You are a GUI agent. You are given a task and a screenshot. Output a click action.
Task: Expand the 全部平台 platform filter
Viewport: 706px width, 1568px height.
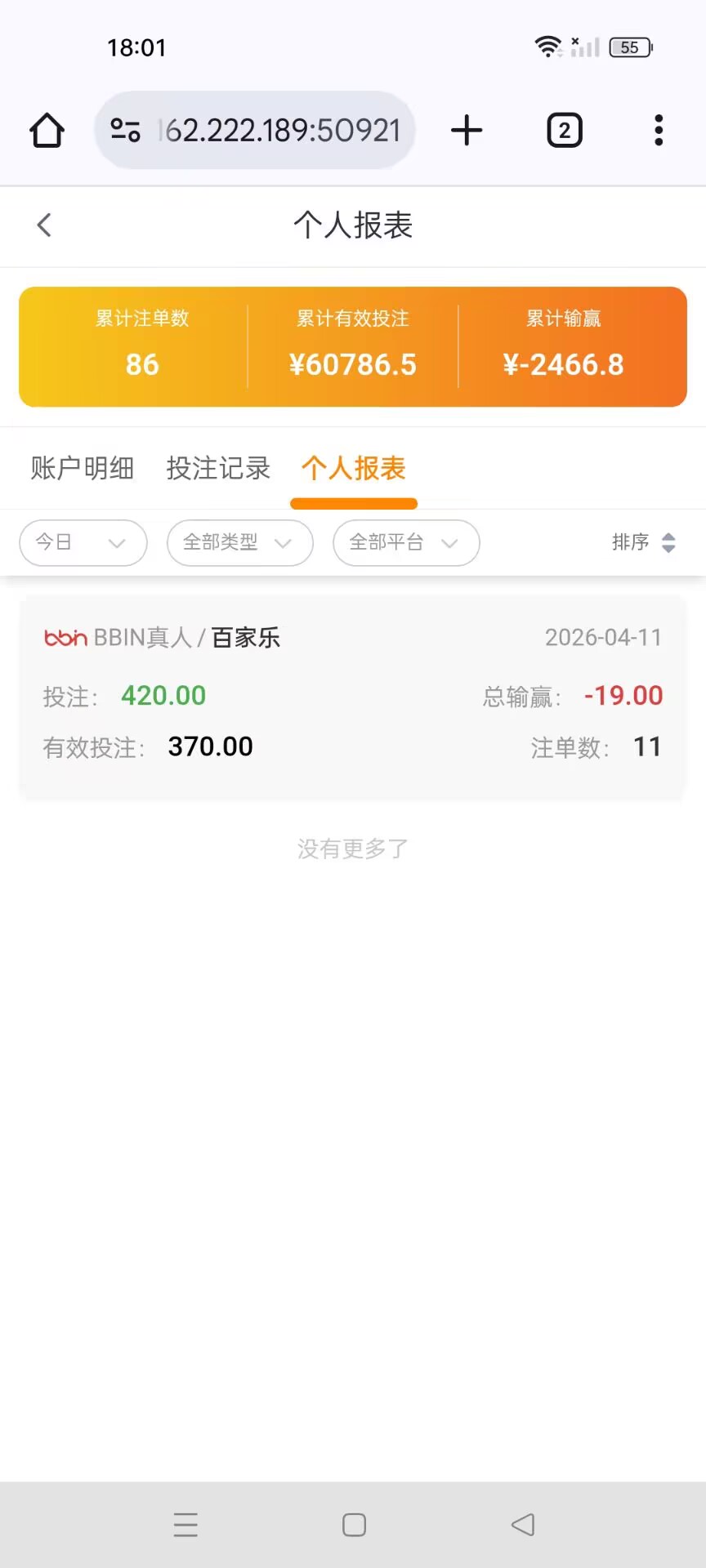pyautogui.click(x=405, y=542)
